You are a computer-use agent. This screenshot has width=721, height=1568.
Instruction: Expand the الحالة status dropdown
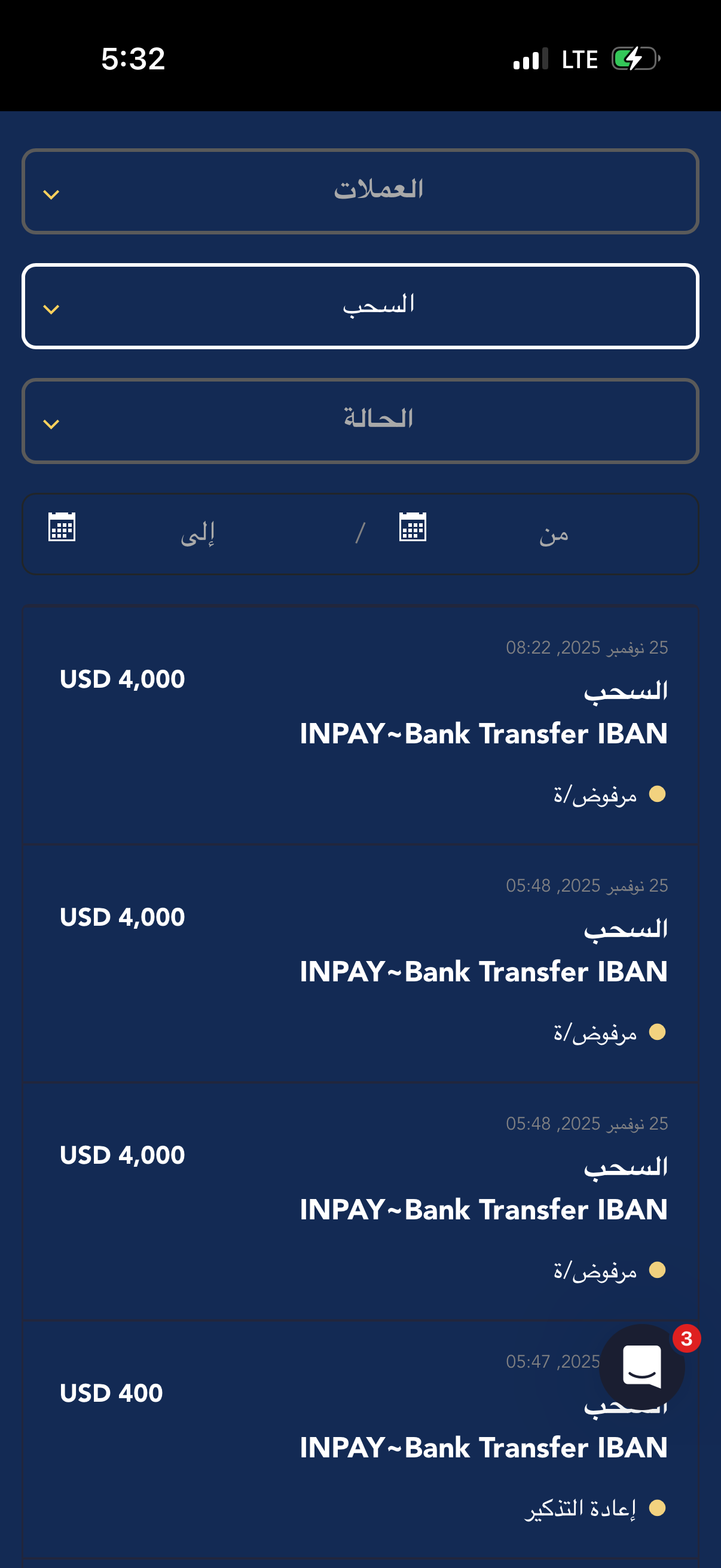(x=360, y=420)
